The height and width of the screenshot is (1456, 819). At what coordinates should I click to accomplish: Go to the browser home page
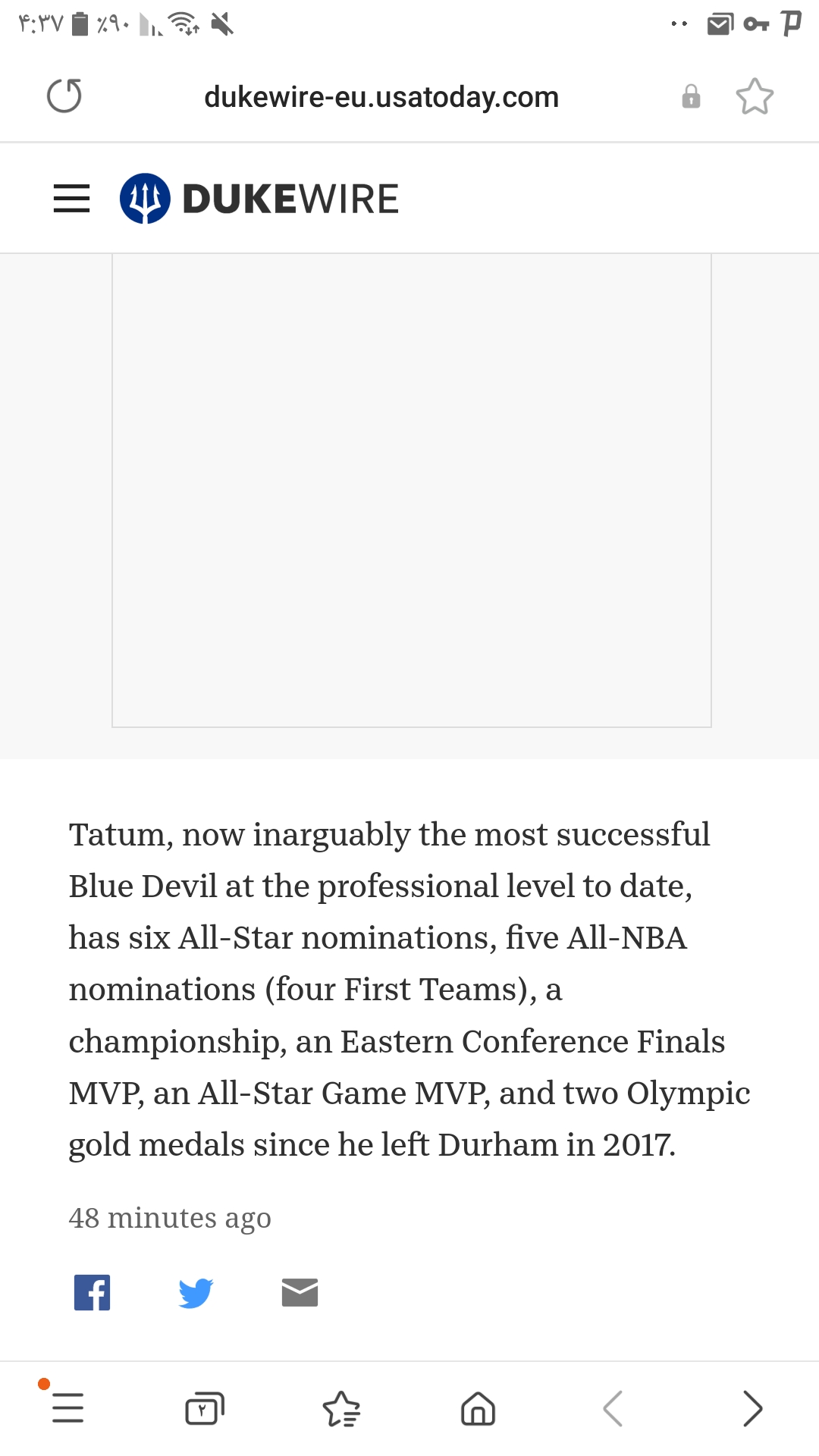pos(478,1408)
